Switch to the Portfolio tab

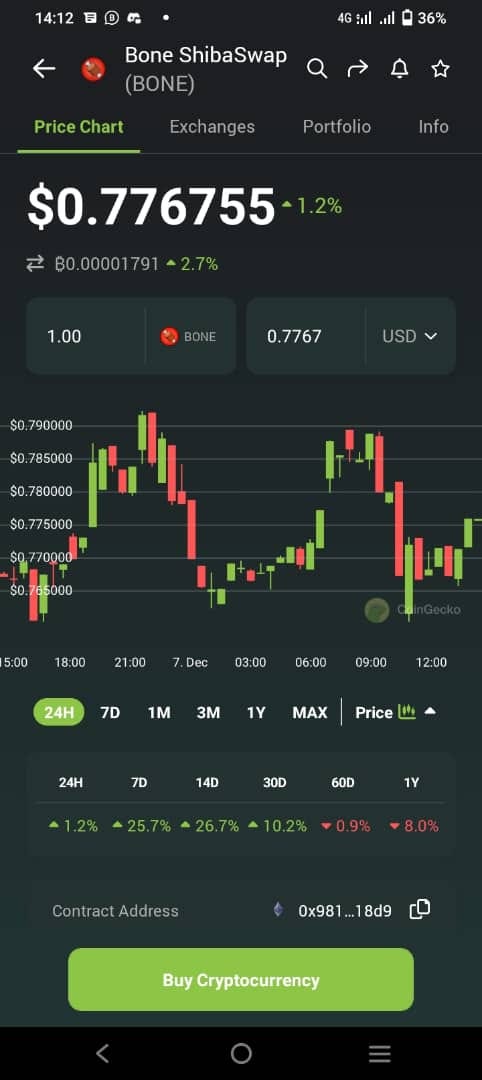tap(337, 127)
